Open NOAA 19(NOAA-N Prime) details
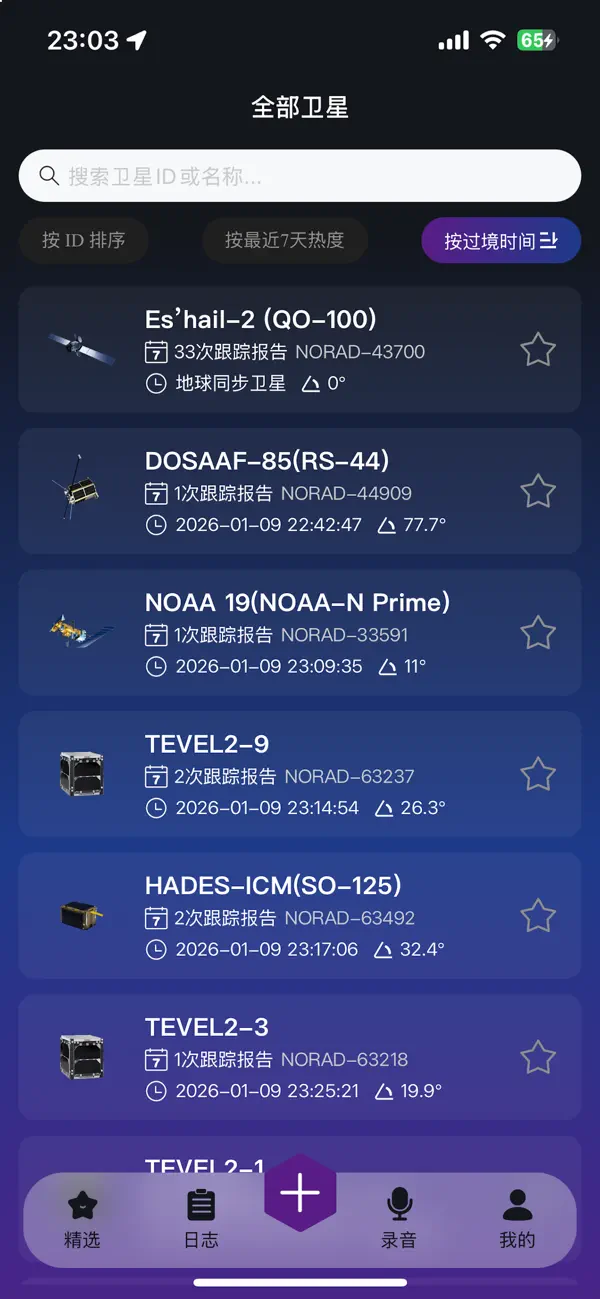600x1299 pixels. [x=300, y=633]
